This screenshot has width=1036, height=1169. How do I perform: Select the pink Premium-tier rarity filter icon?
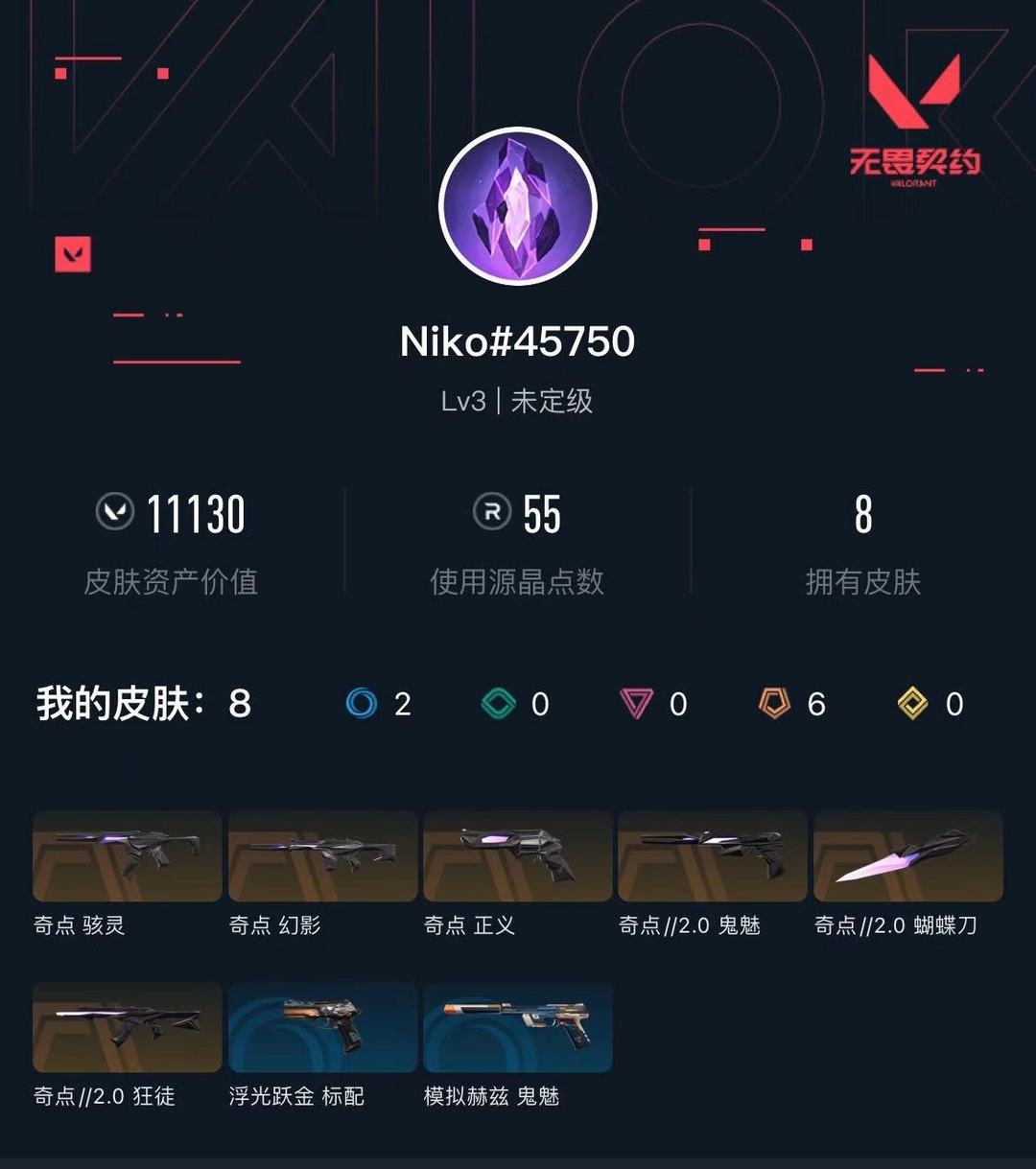[636, 705]
